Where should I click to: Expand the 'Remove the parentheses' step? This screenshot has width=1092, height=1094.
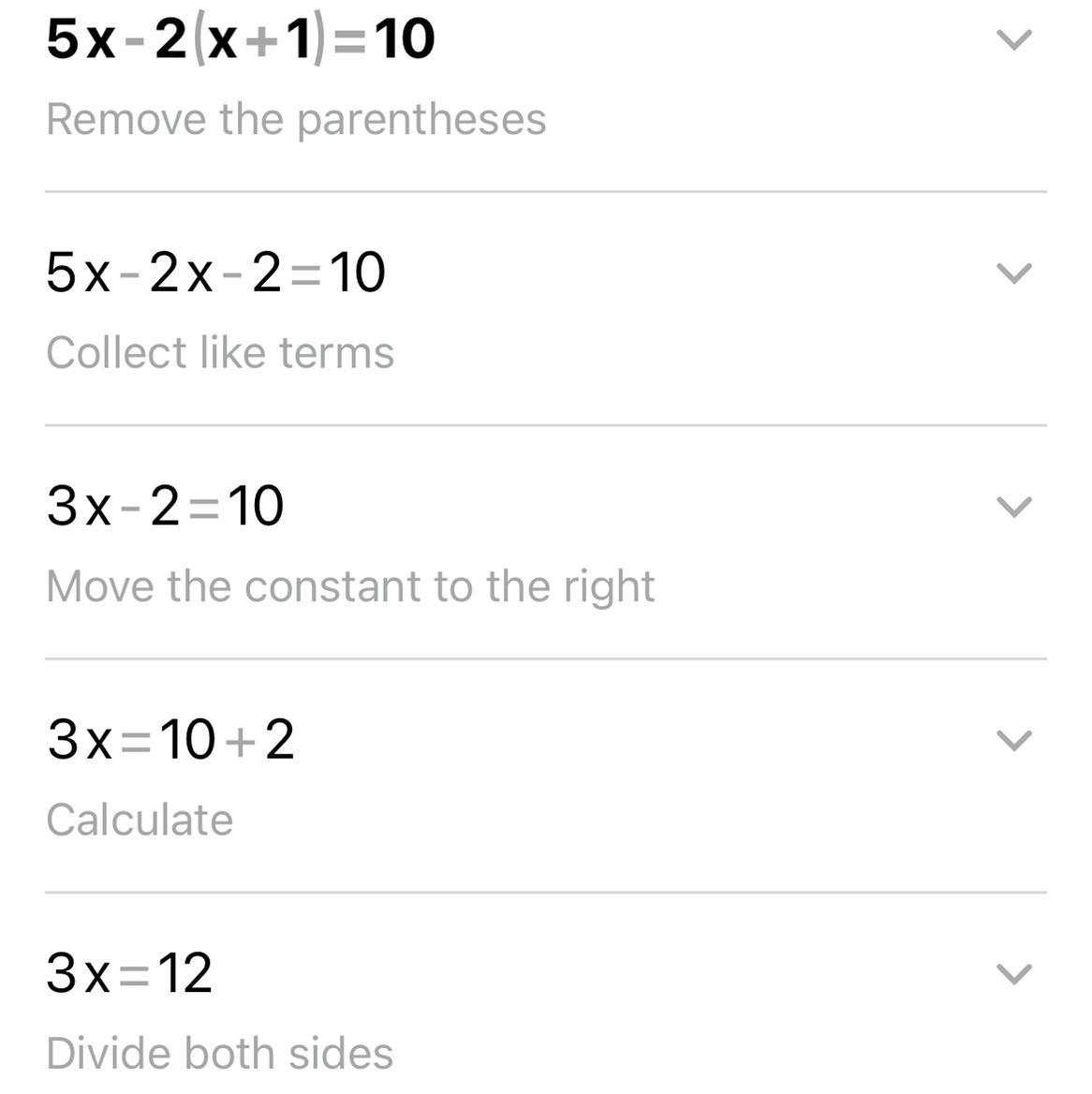coord(1013,40)
